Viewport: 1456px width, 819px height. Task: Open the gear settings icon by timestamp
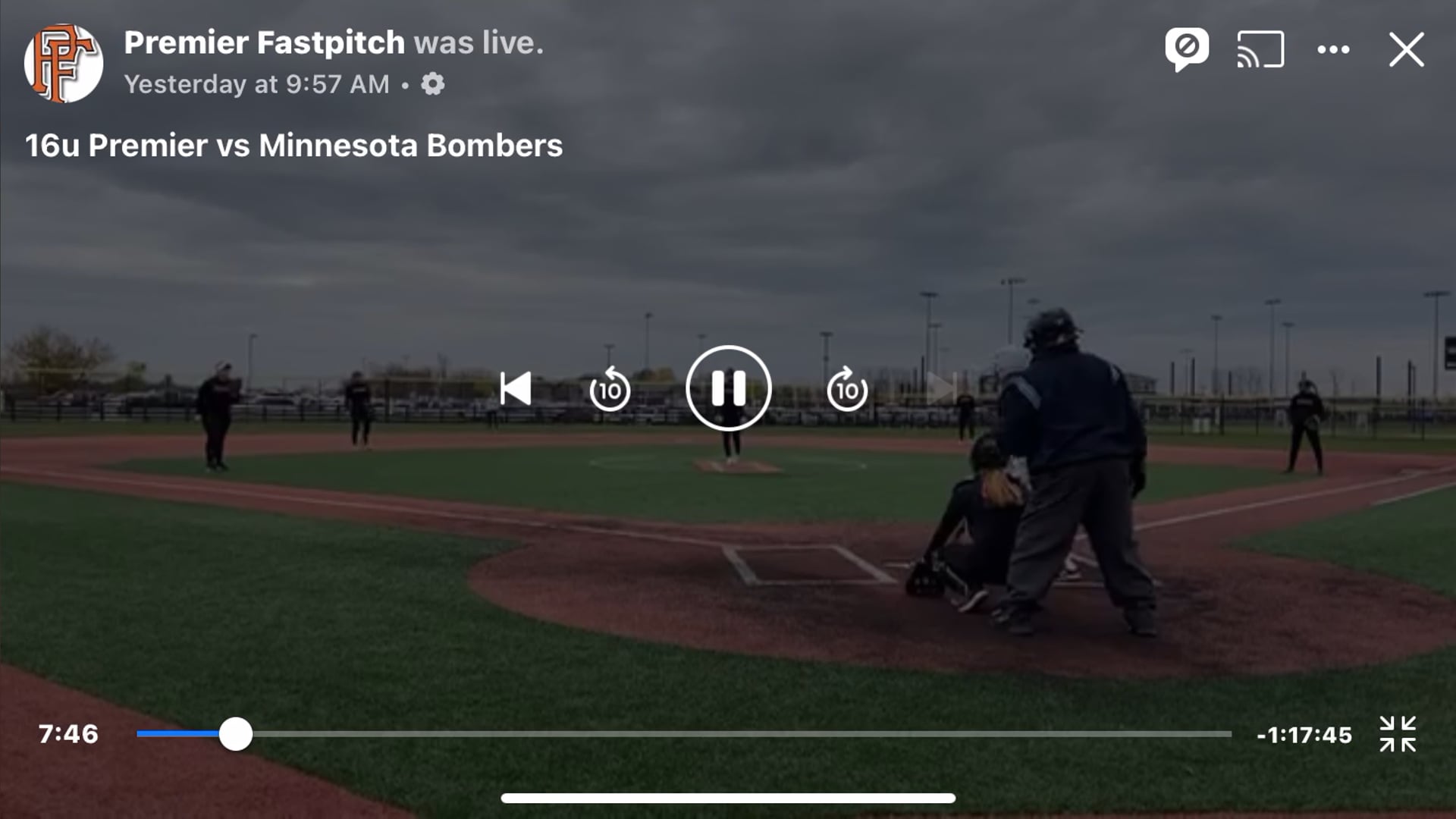click(433, 84)
